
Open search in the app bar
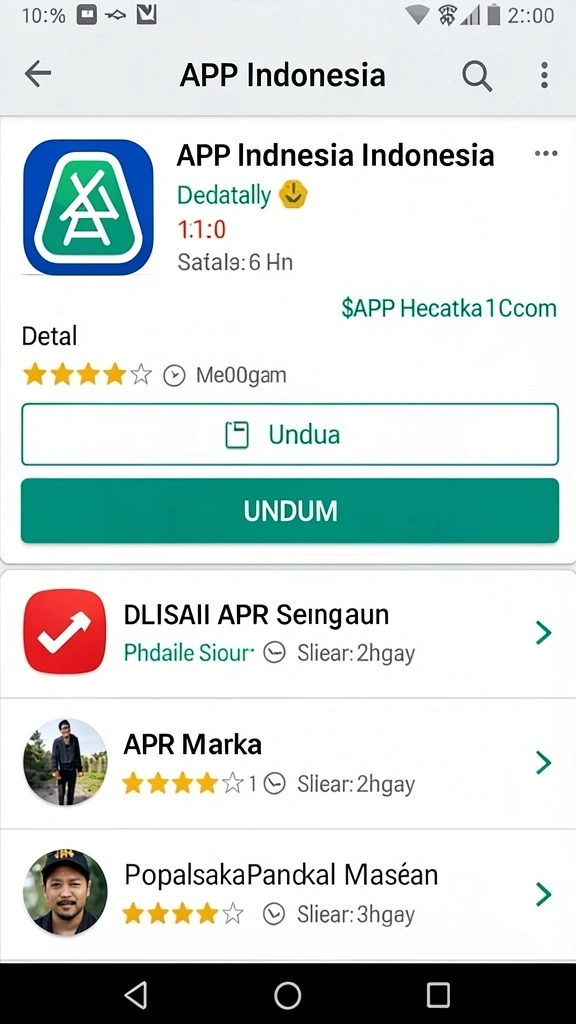click(x=477, y=76)
